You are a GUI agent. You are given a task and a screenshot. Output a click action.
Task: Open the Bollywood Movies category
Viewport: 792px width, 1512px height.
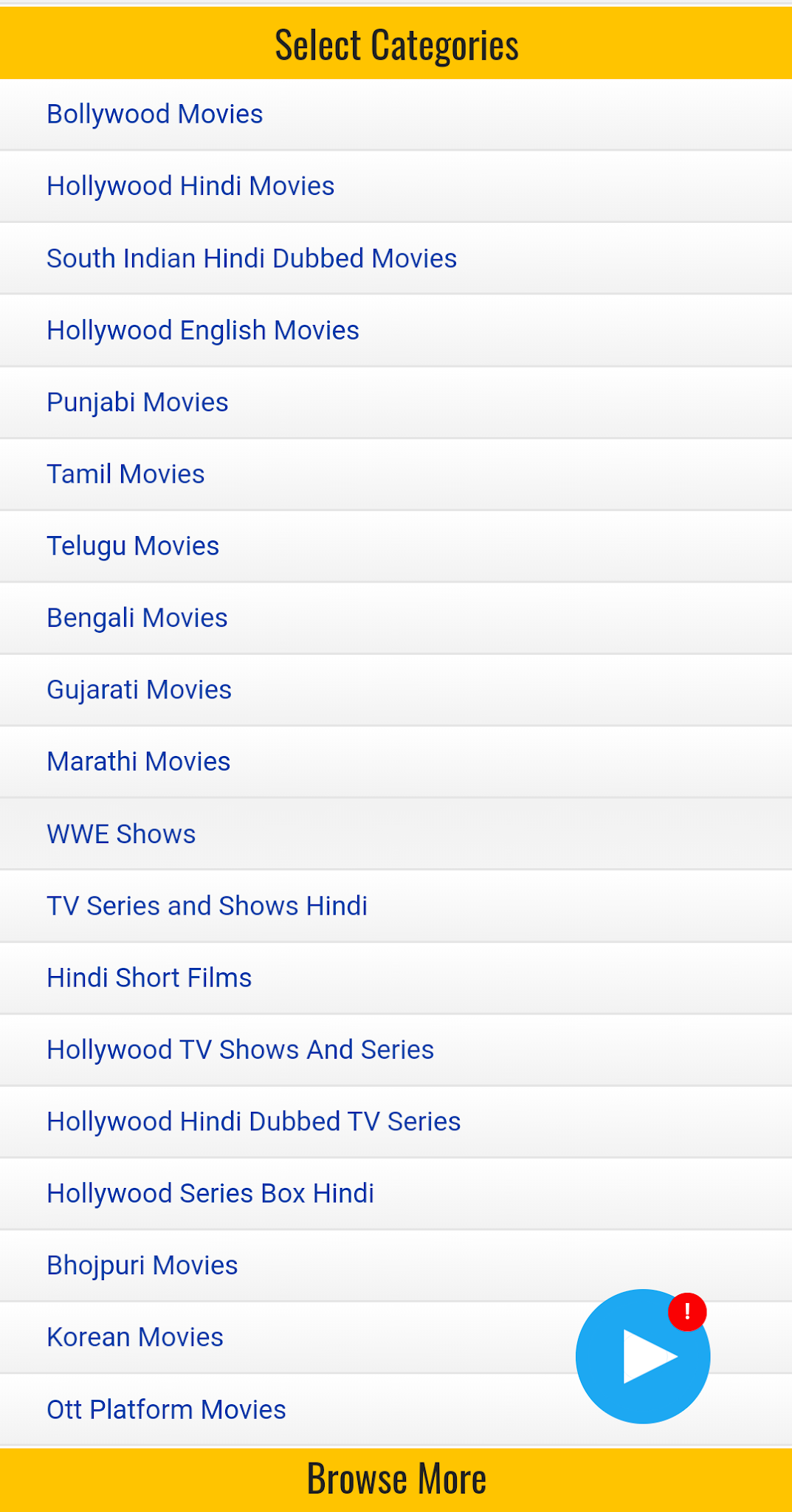point(155,114)
